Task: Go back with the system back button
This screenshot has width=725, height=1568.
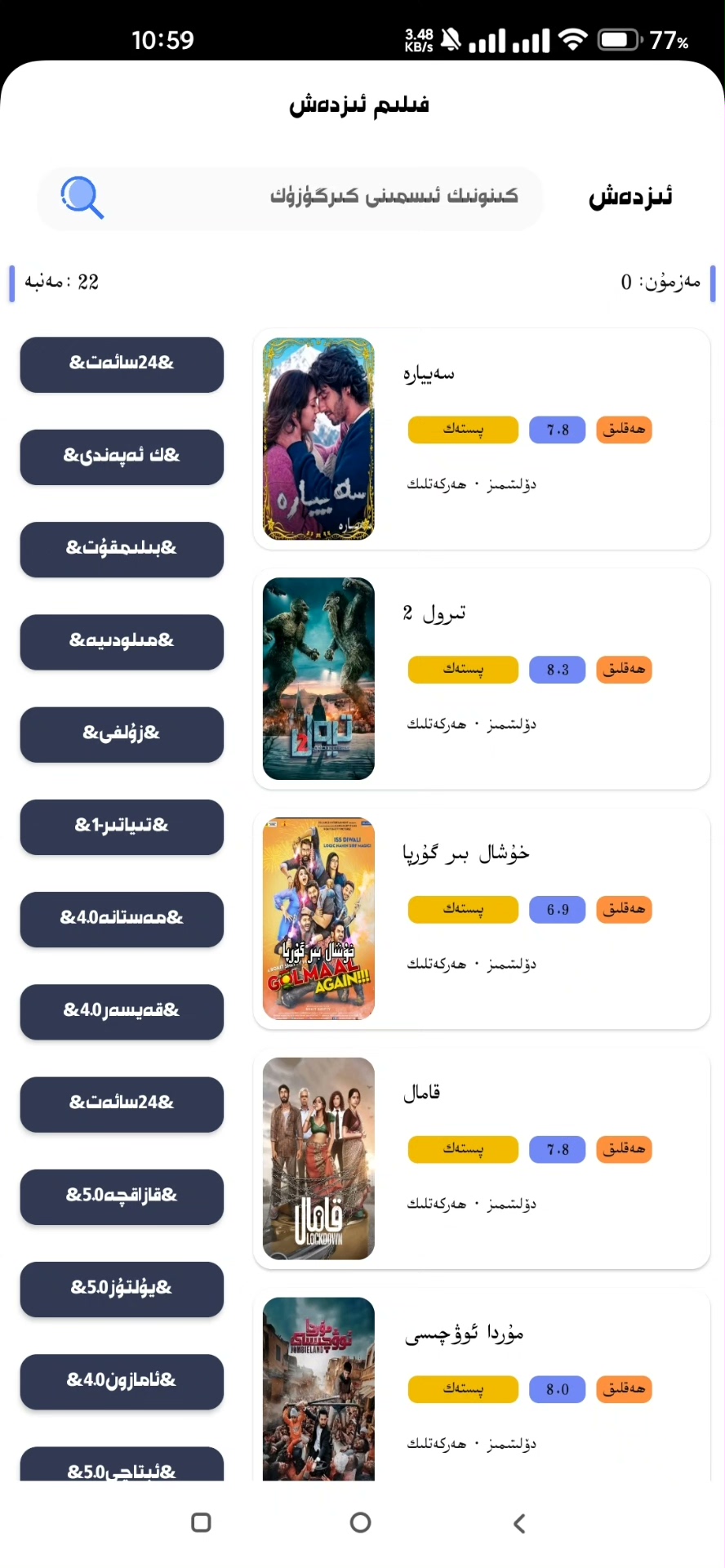Action: [x=519, y=1523]
